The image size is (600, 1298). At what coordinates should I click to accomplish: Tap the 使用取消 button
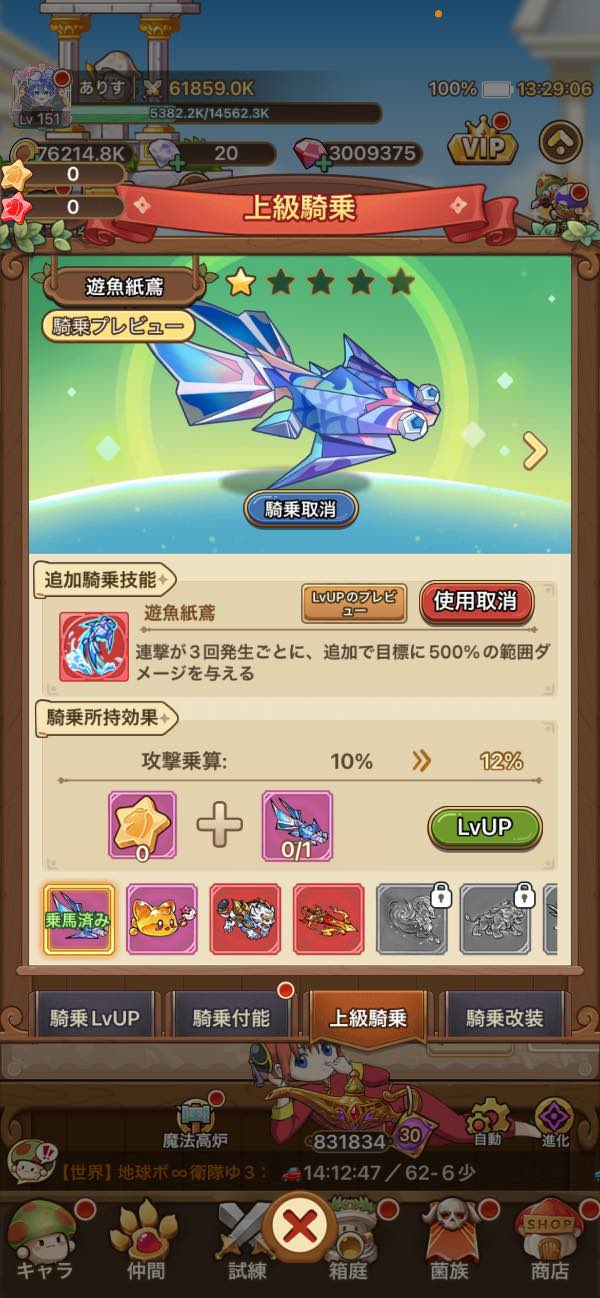pos(476,601)
